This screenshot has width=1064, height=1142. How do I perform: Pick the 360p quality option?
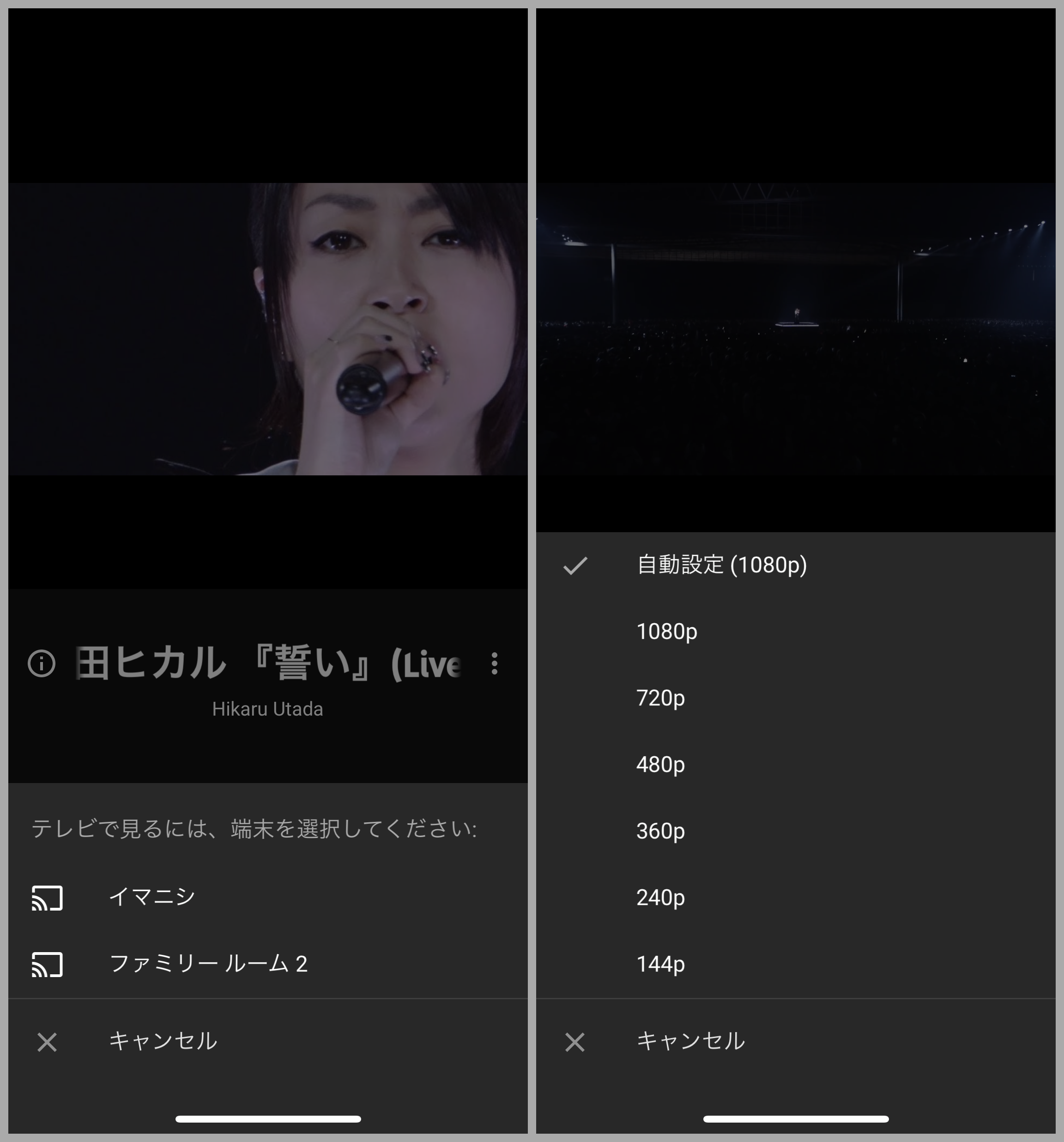pos(660,831)
